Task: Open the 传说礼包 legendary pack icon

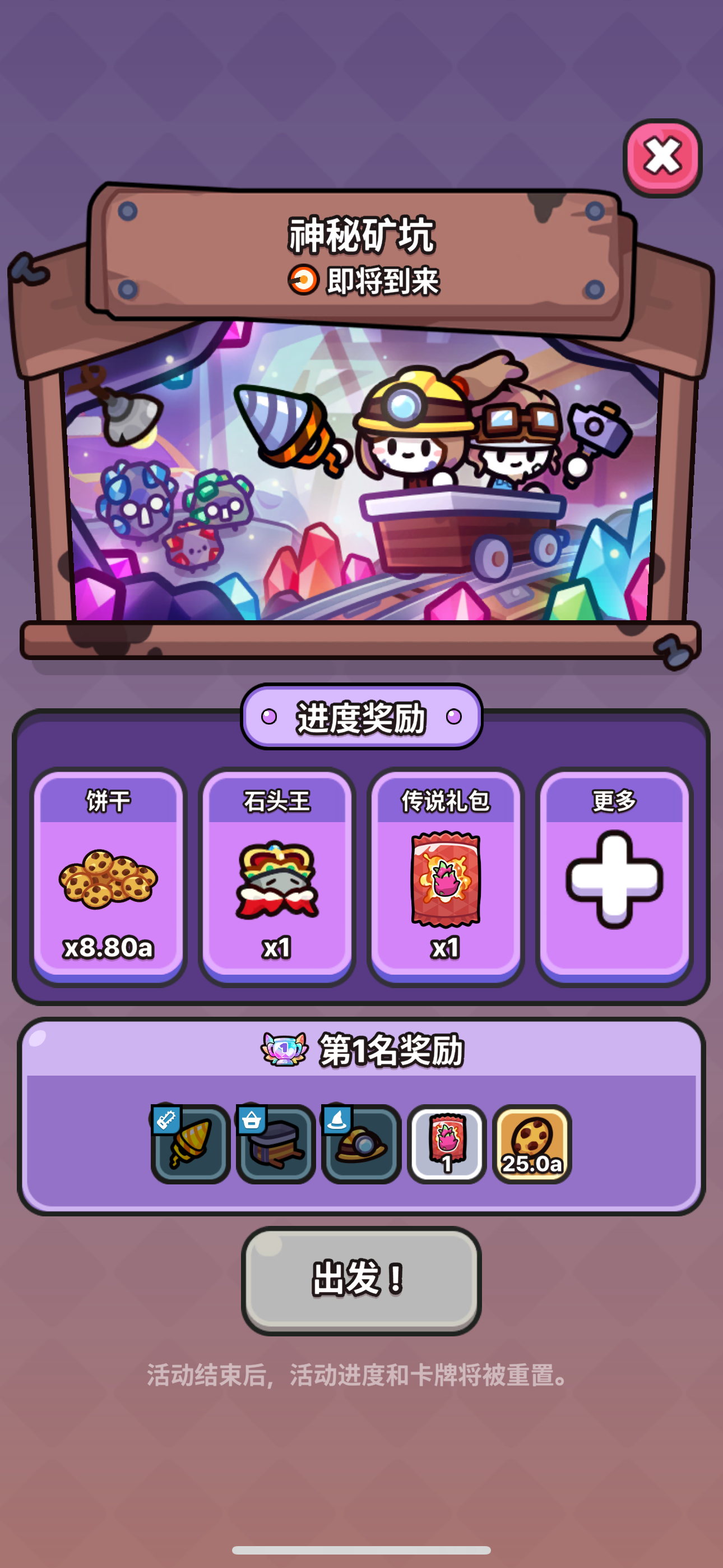Action: pyautogui.click(x=446, y=882)
